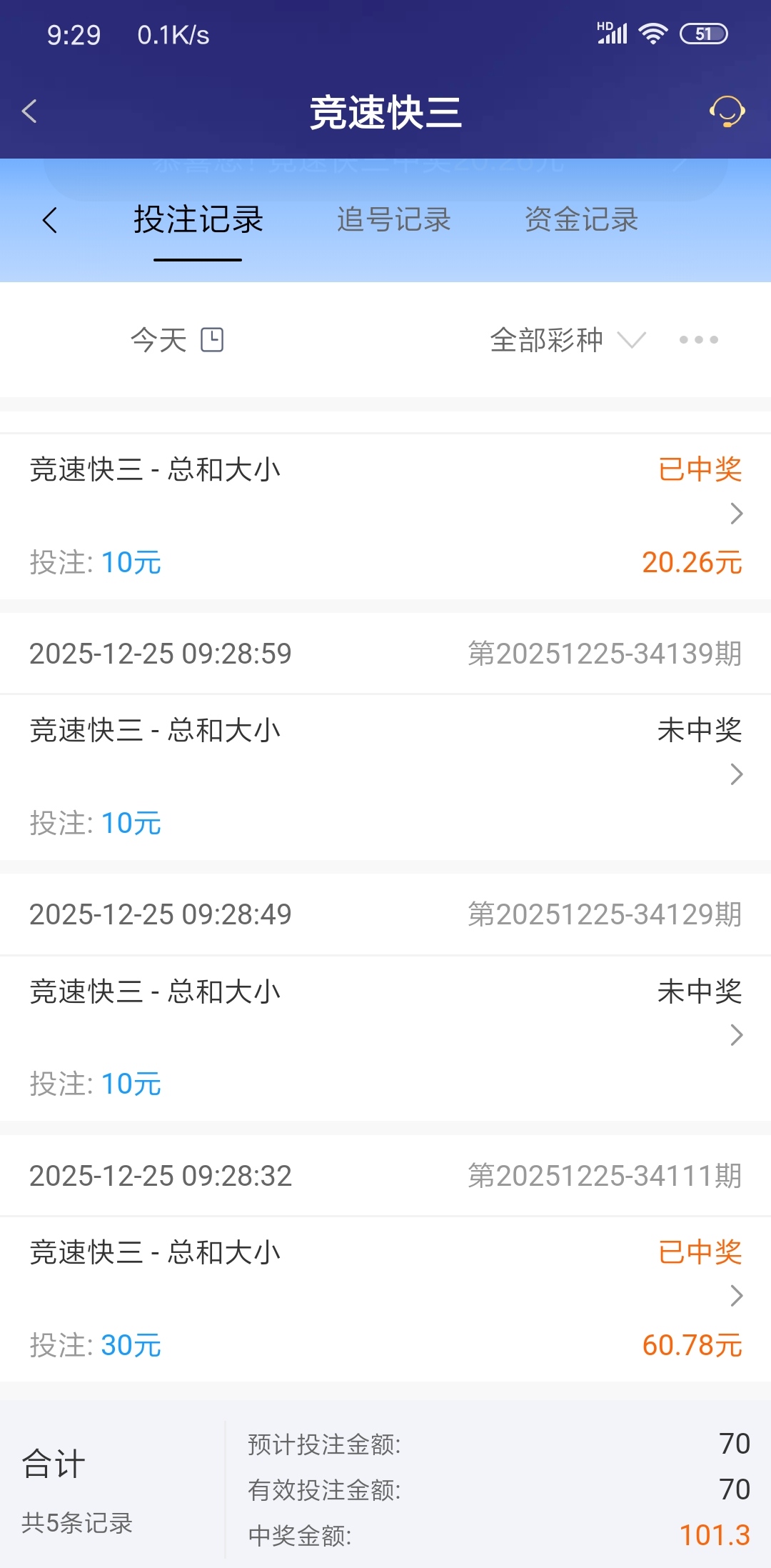Open the three-dot more options
Viewport: 771px width, 1568px height.
pyautogui.click(x=698, y=340)
